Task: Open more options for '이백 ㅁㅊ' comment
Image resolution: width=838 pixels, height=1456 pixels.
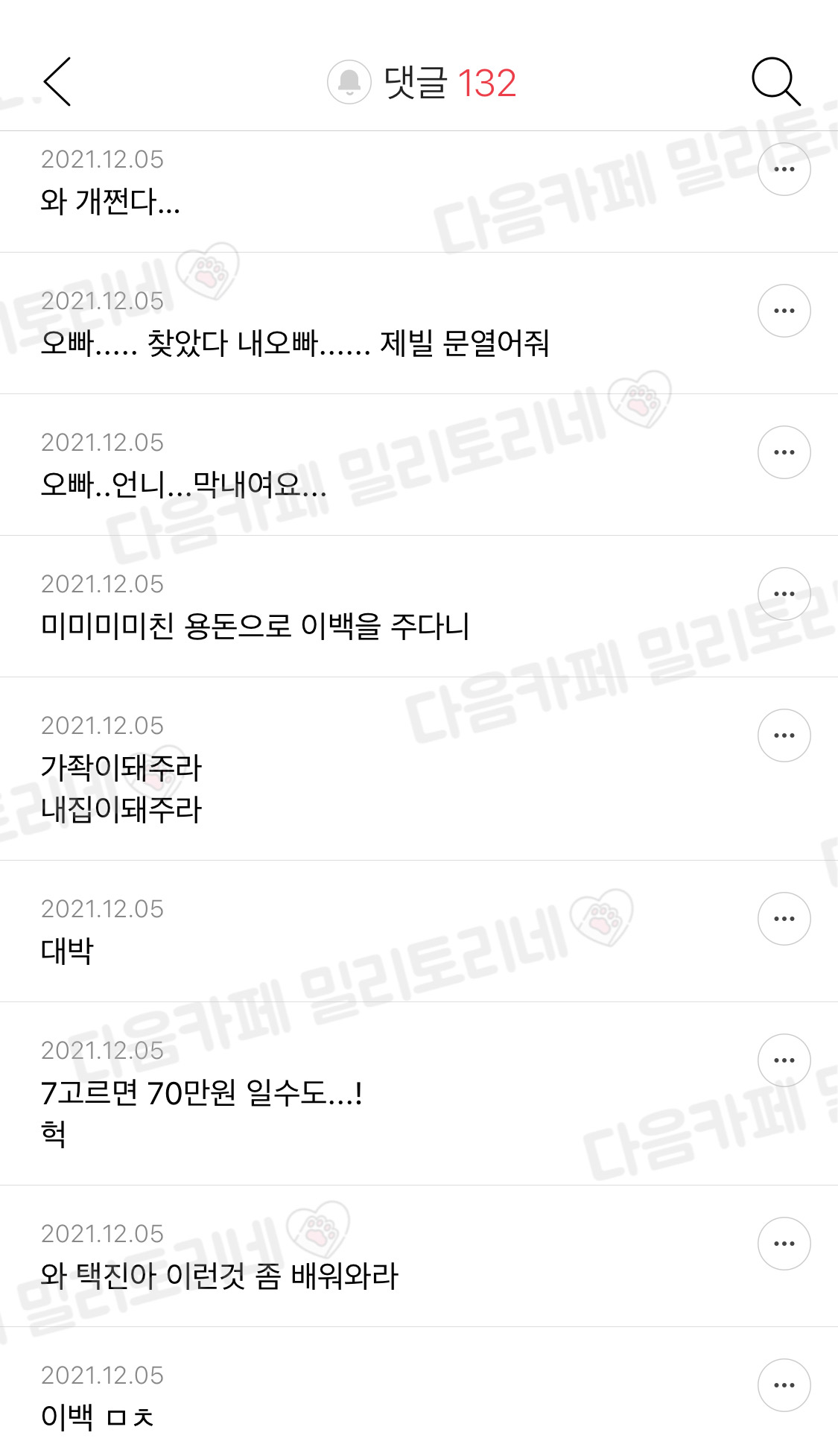Action: pos(784,1385)
